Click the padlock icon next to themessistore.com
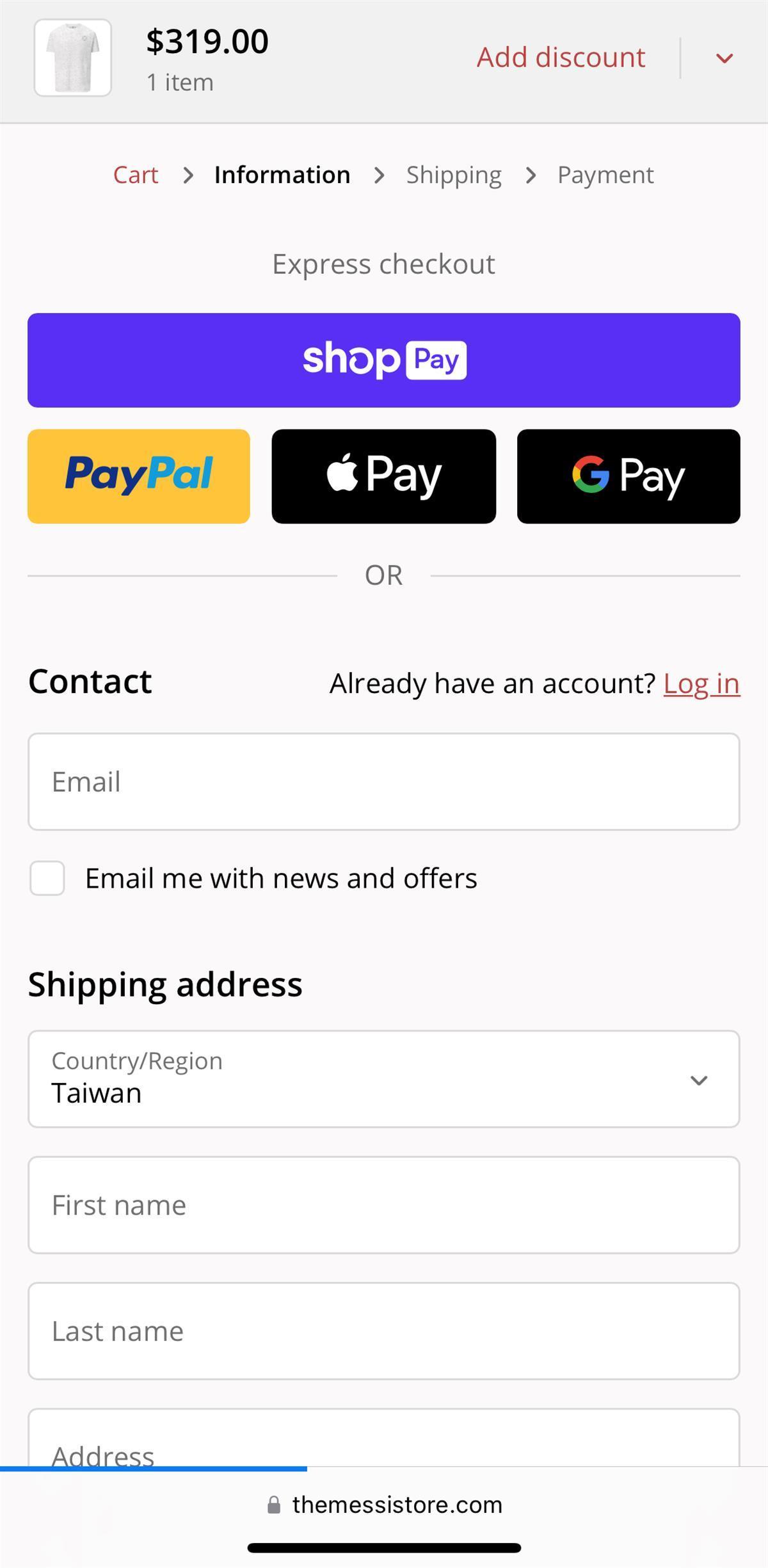 [x=274, y=1505]
